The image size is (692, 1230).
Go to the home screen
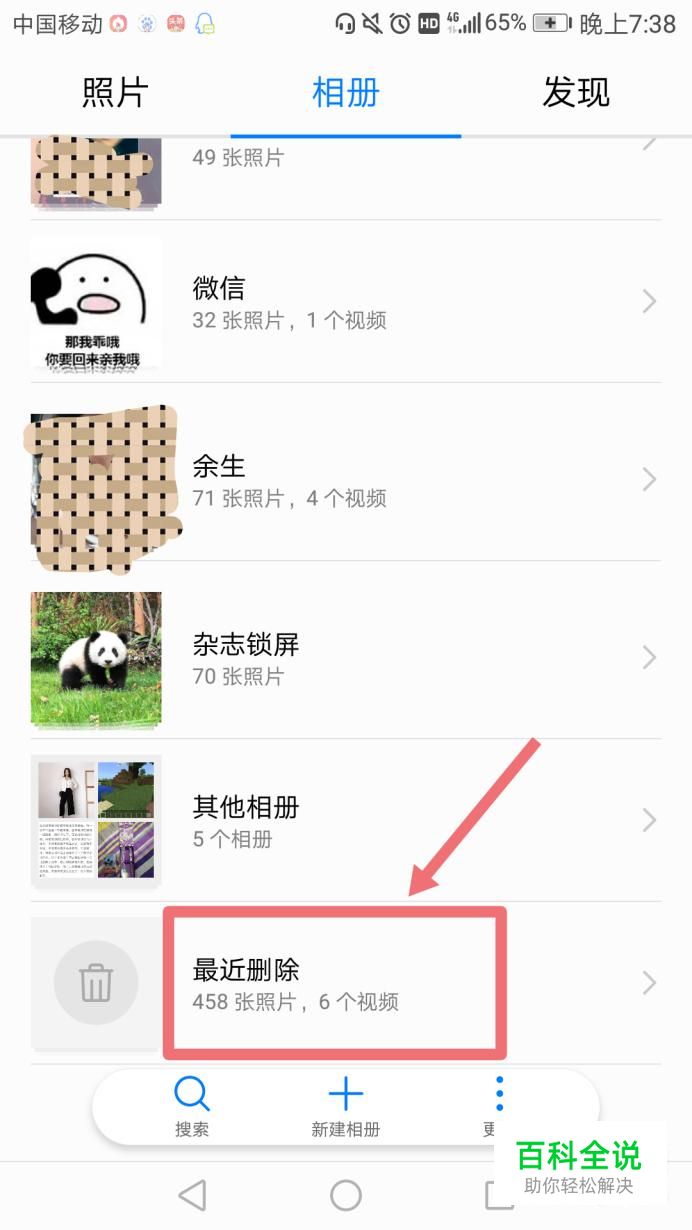coord(345,1195)
